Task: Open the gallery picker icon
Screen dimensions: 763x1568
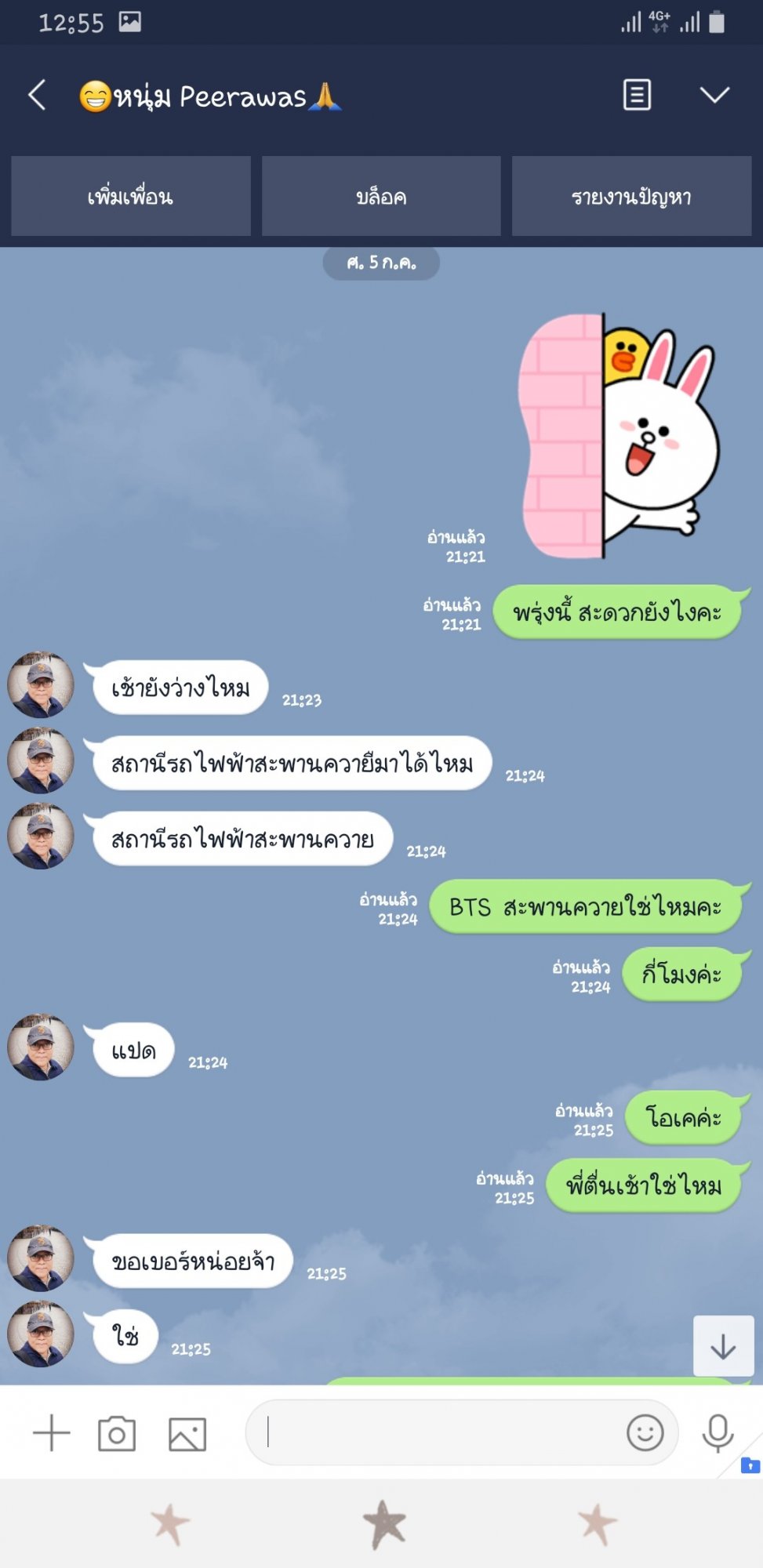Action: [x=187, y=1434]
